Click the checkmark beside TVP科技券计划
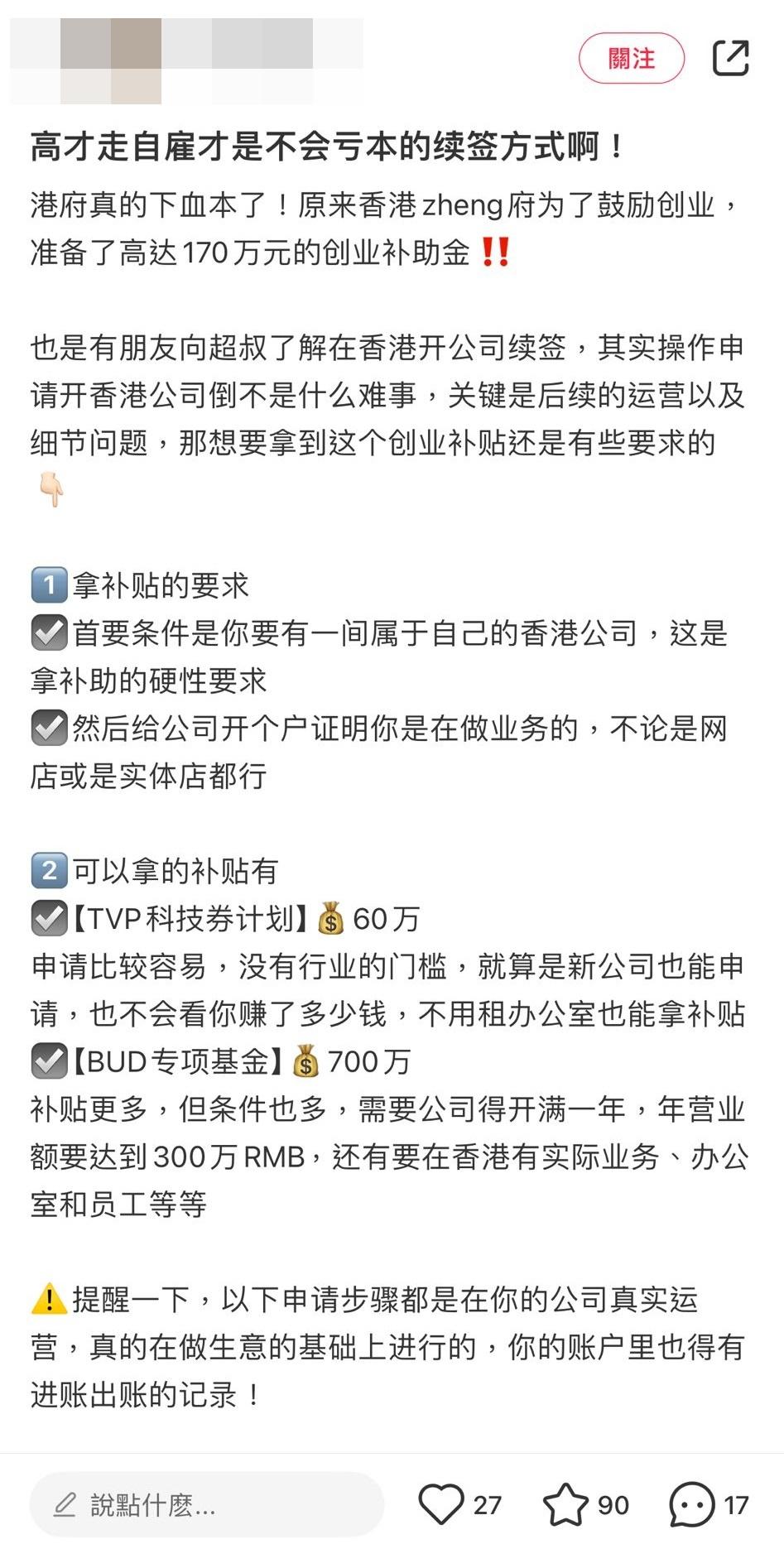The width and height of the screenshot is (784, 1568). [x=50, y=916]
